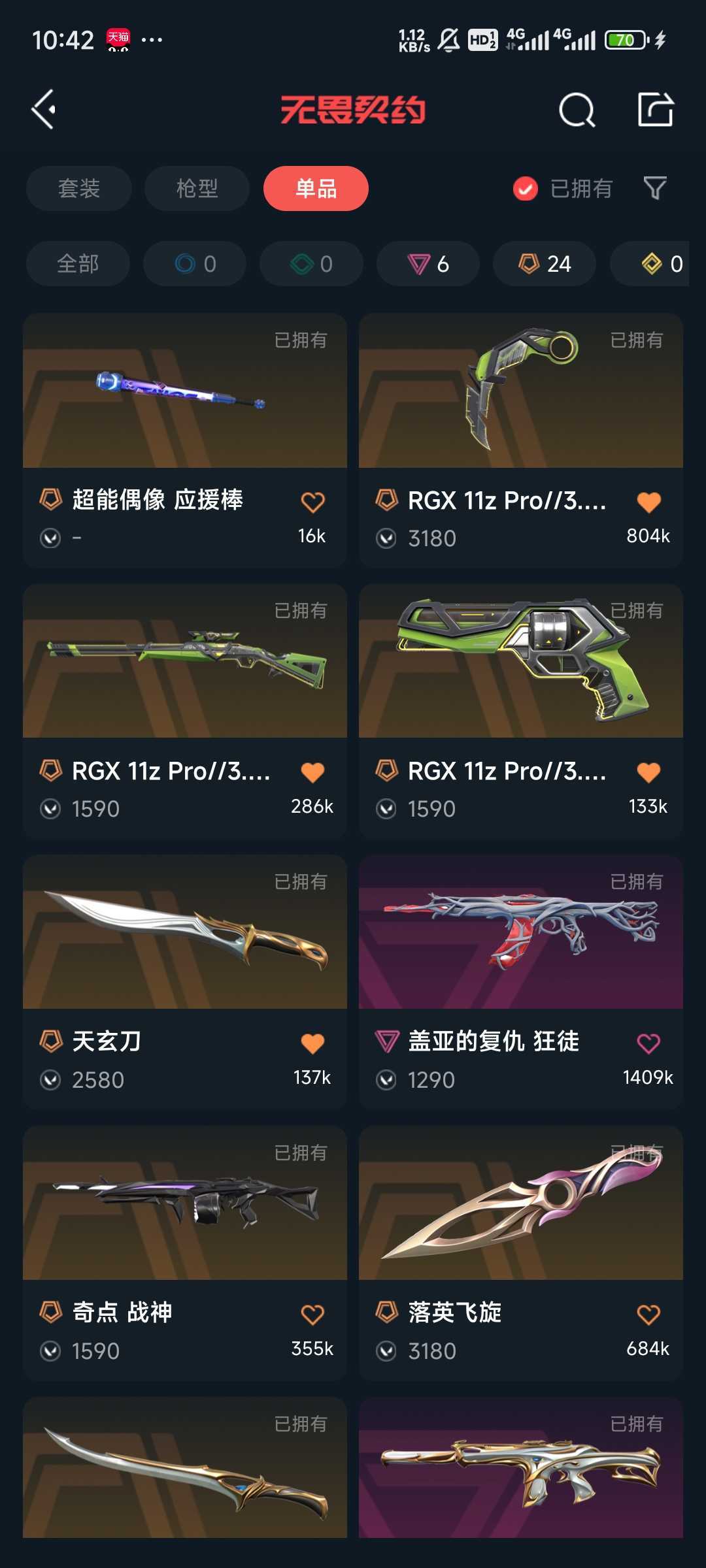Image resolution: width=706 pixels, height=1568 pixels.
Task: Like the 落英飞旋 item
Action: pyautogui.click(x=648, y=1315)
